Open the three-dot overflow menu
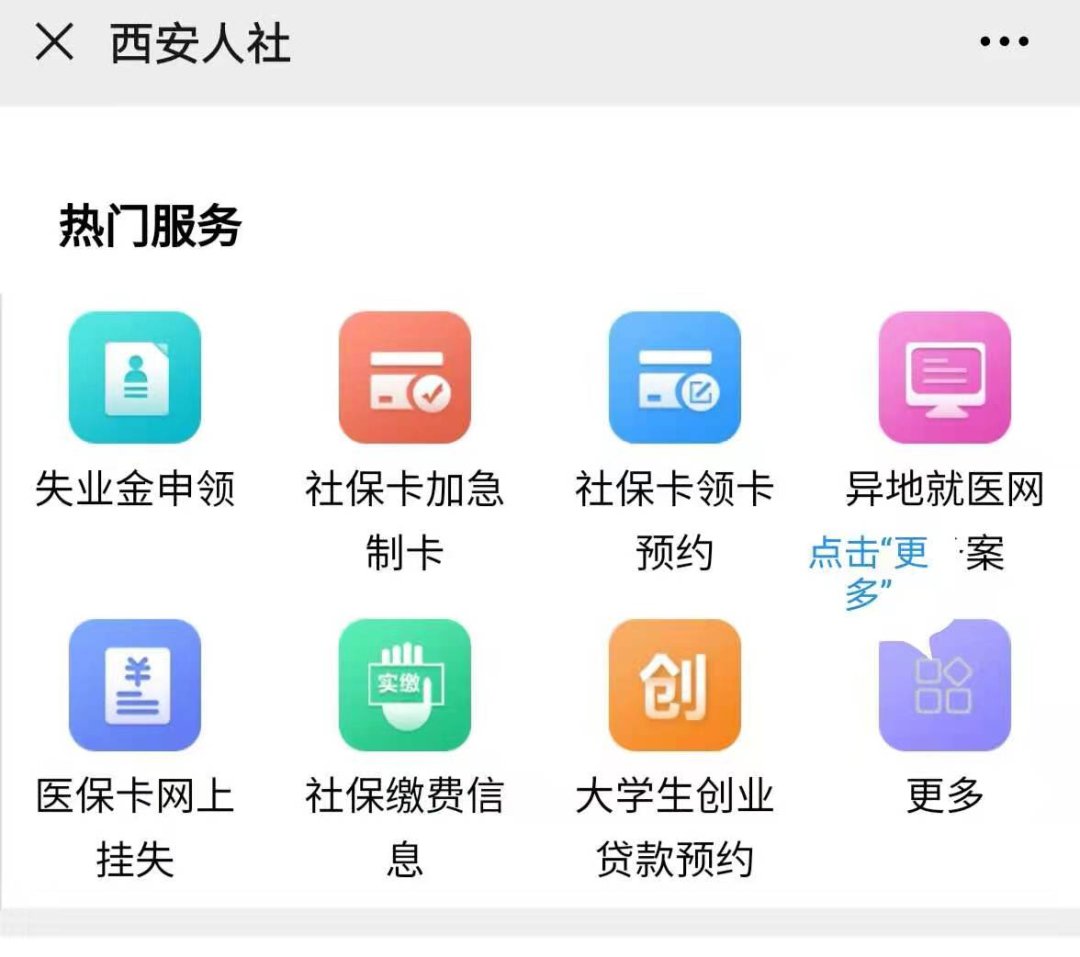 click(1003, 42)
